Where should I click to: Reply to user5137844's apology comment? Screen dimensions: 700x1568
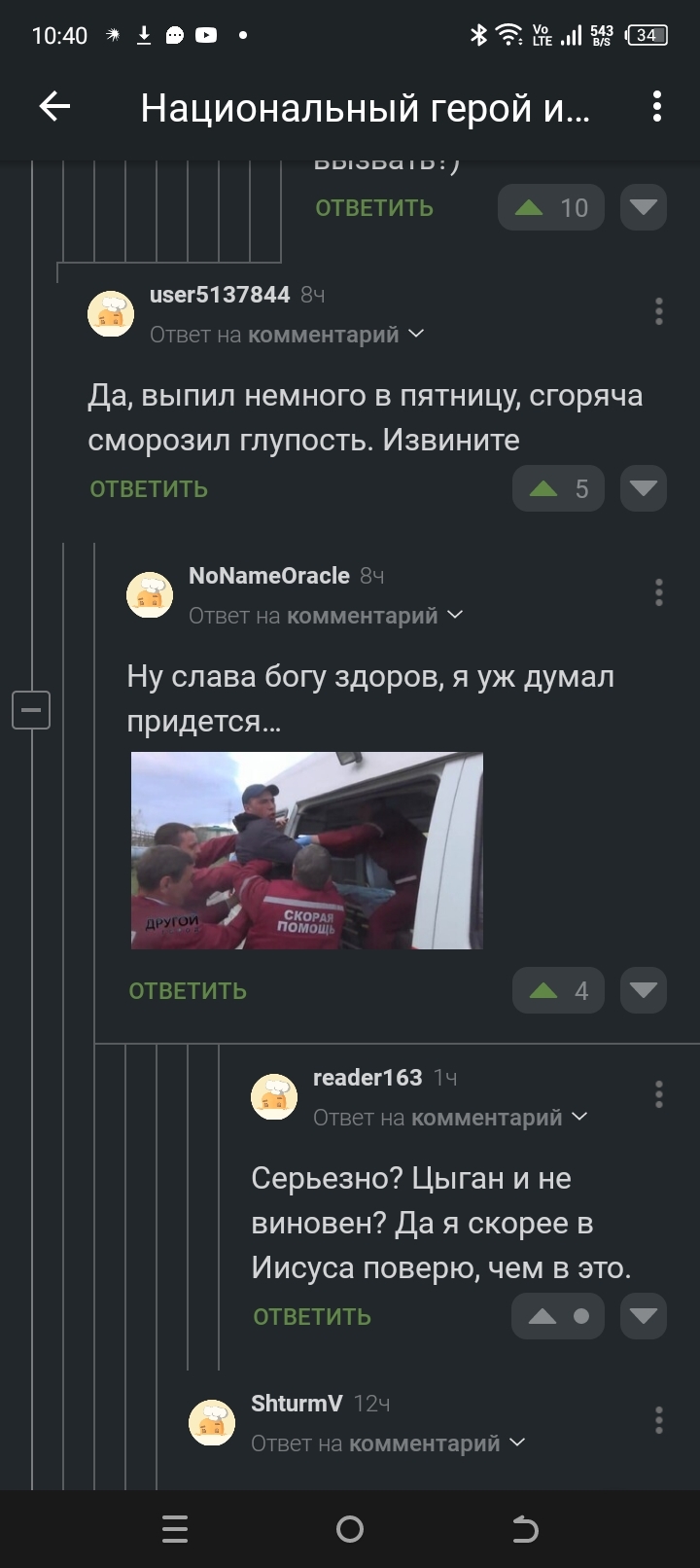(149, 488)
